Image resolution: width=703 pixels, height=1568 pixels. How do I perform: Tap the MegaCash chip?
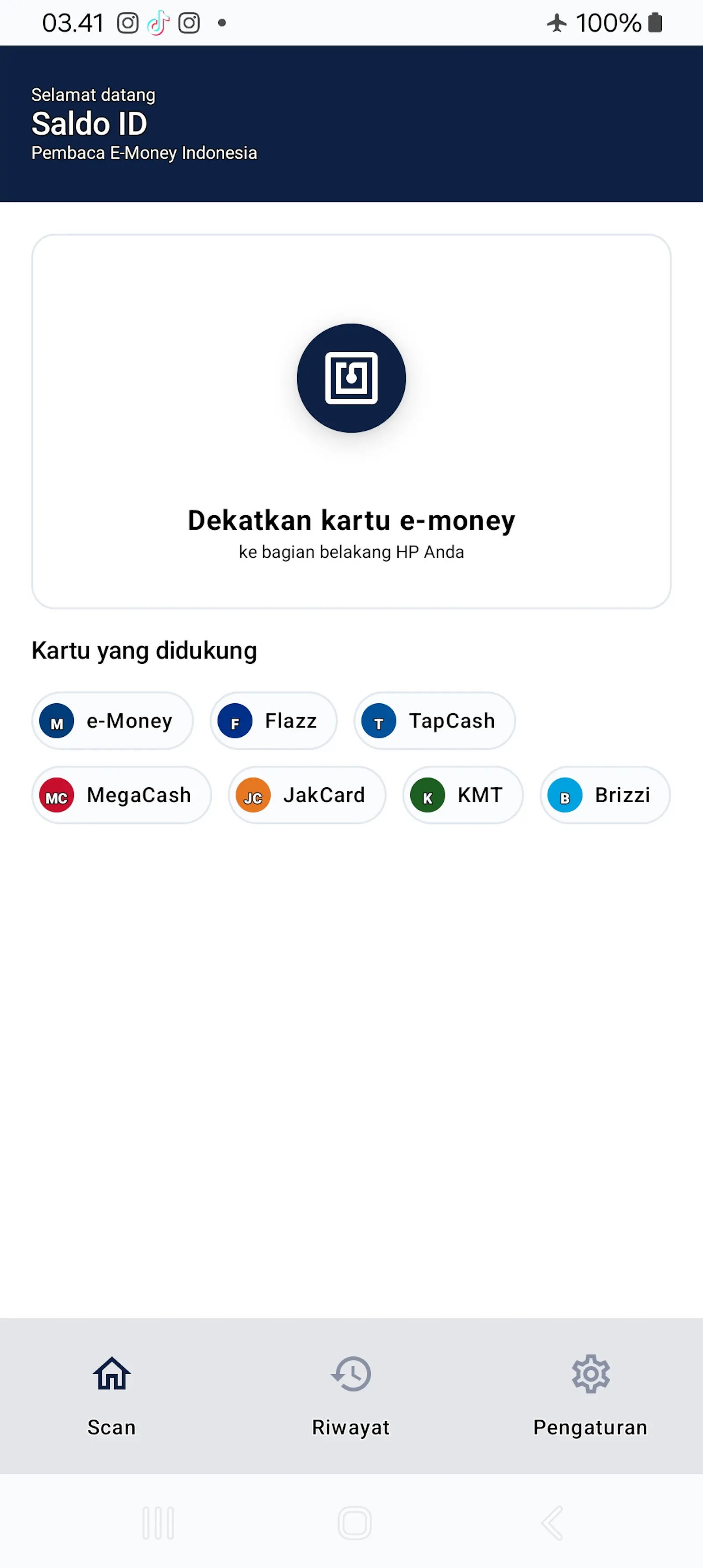(x=122, y=795)
